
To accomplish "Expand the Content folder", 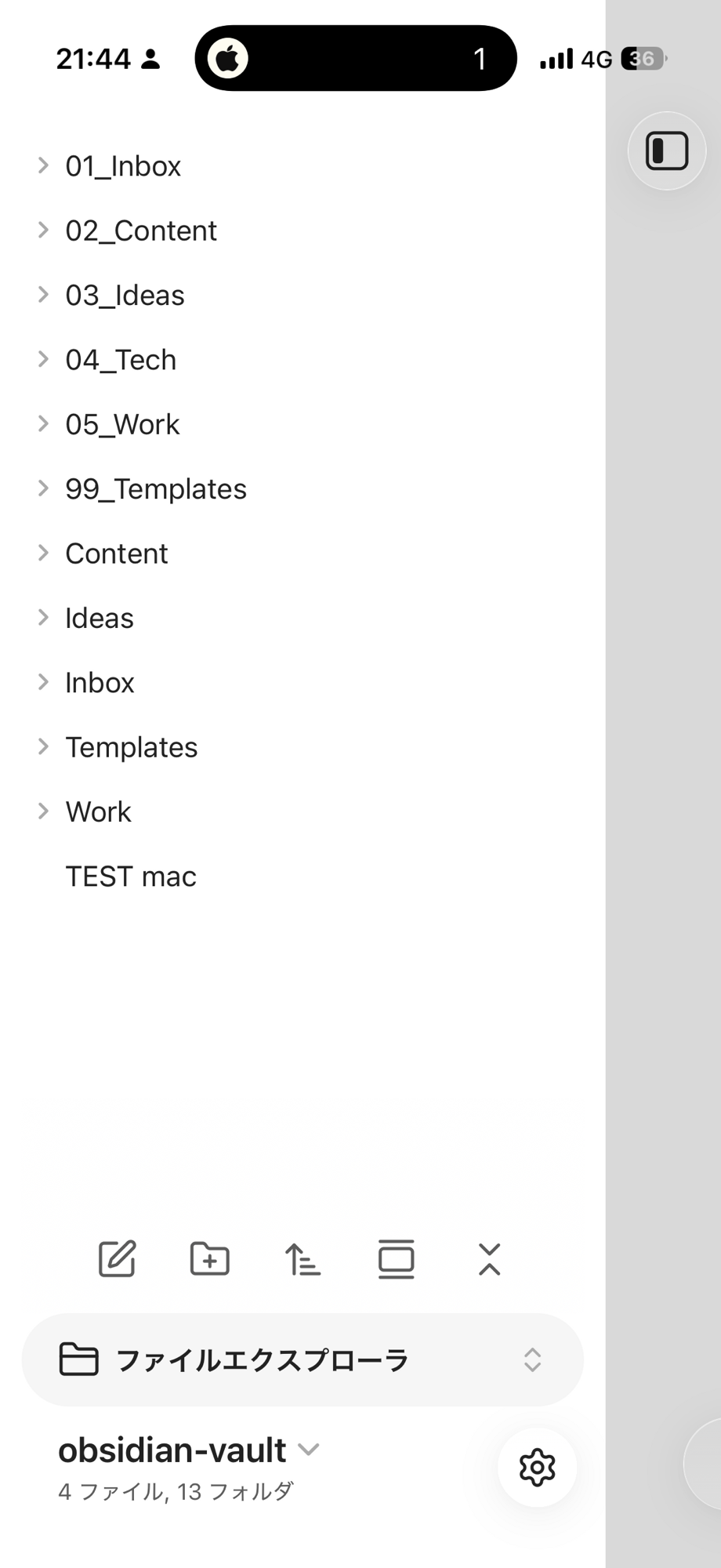I will [x=116, y=554].
